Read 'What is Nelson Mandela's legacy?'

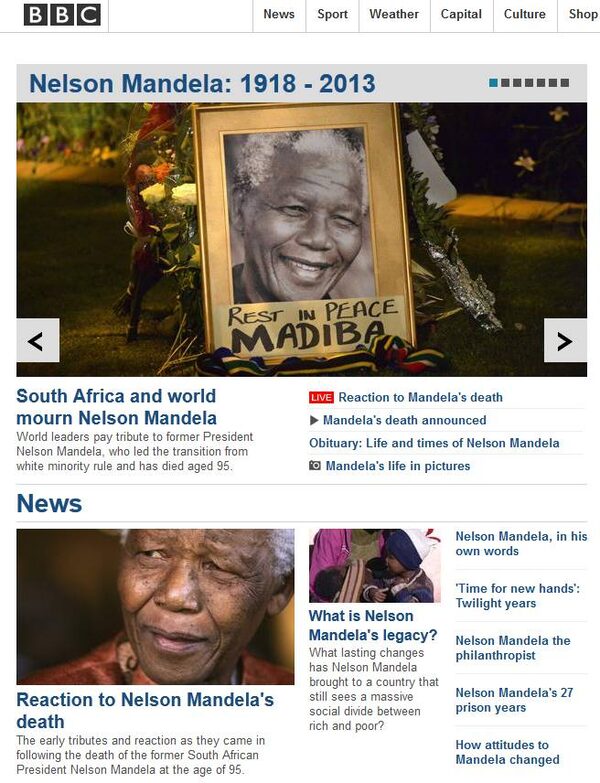tap(372, 626)
